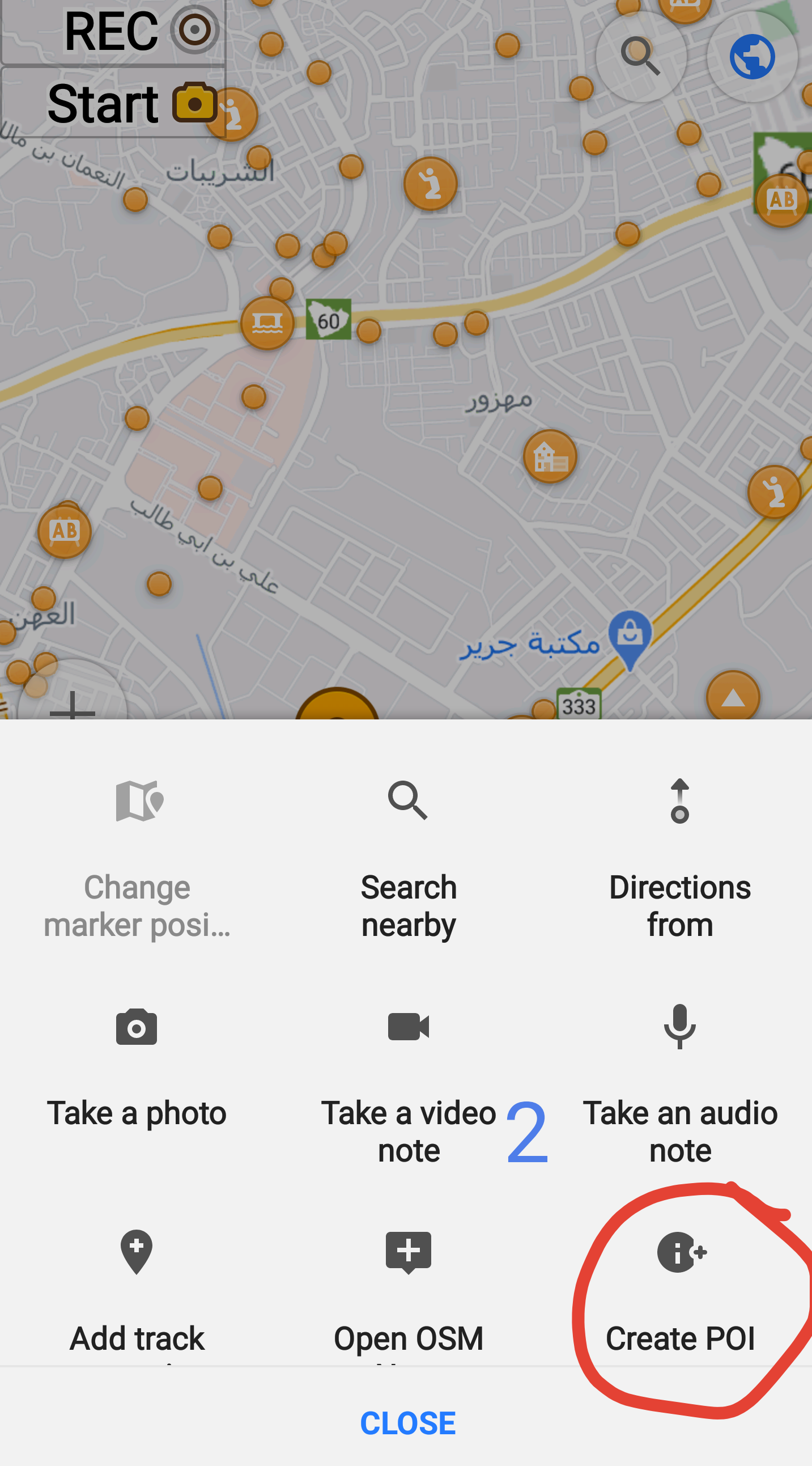
Task: Open map search magnifier icon
Action: coord(641,56)
